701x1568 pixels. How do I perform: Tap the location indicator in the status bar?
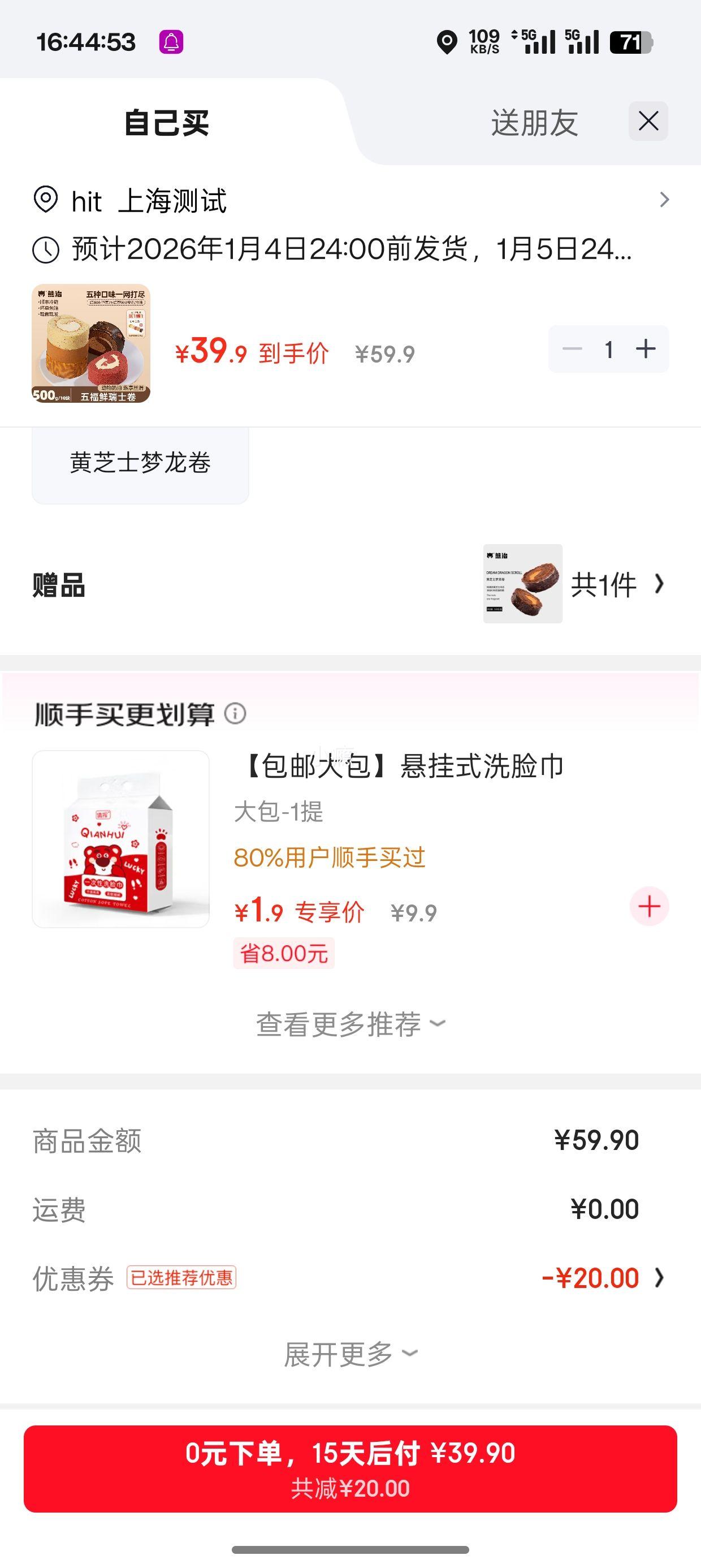[446, 41]
